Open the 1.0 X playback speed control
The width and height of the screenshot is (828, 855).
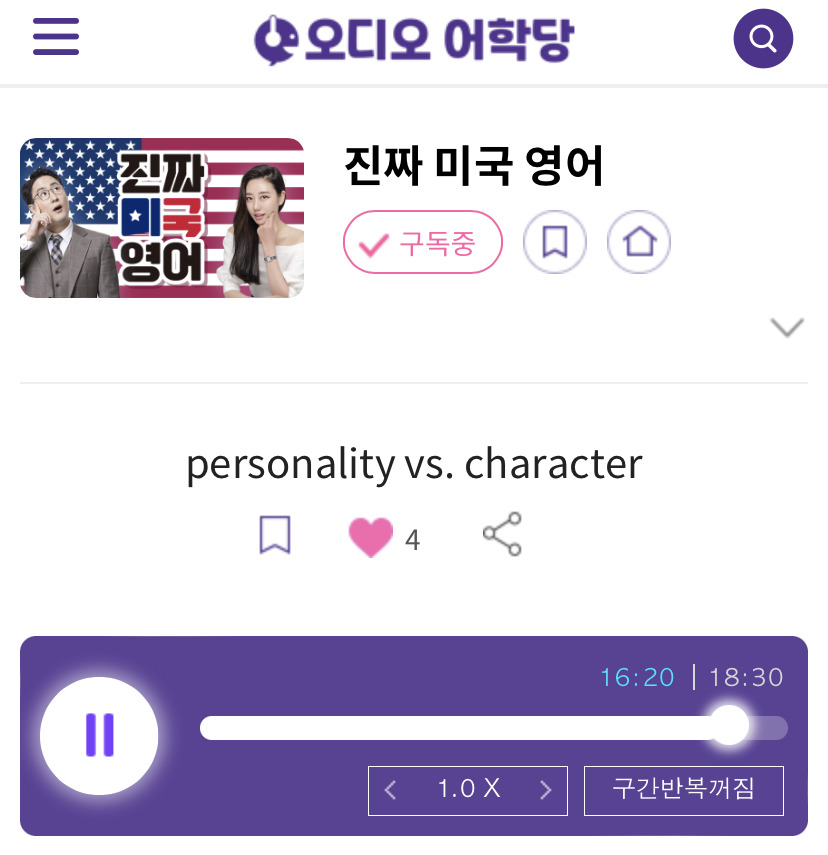(x=467, y=790)
